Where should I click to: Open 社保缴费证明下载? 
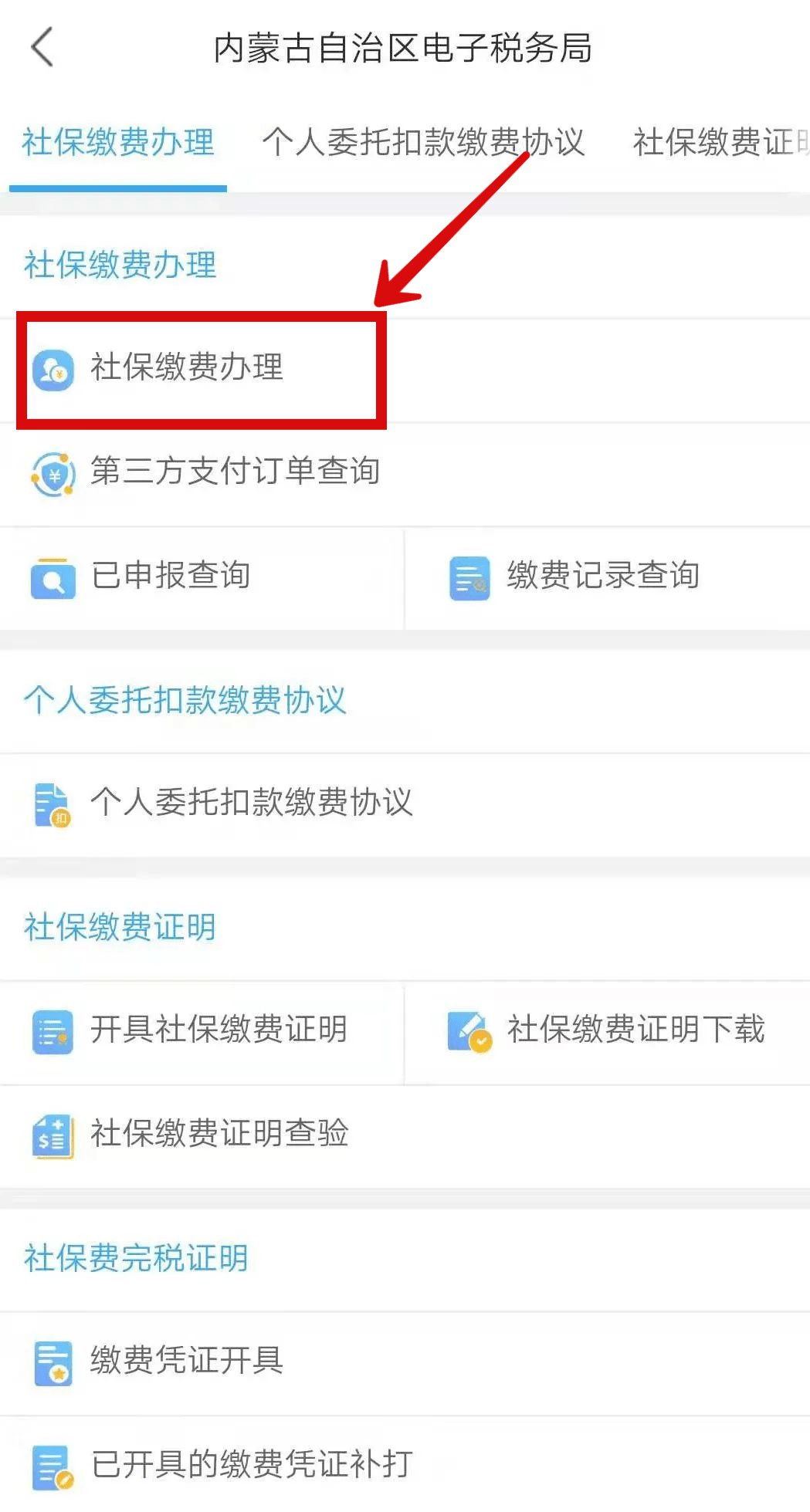click(635, 1030)
